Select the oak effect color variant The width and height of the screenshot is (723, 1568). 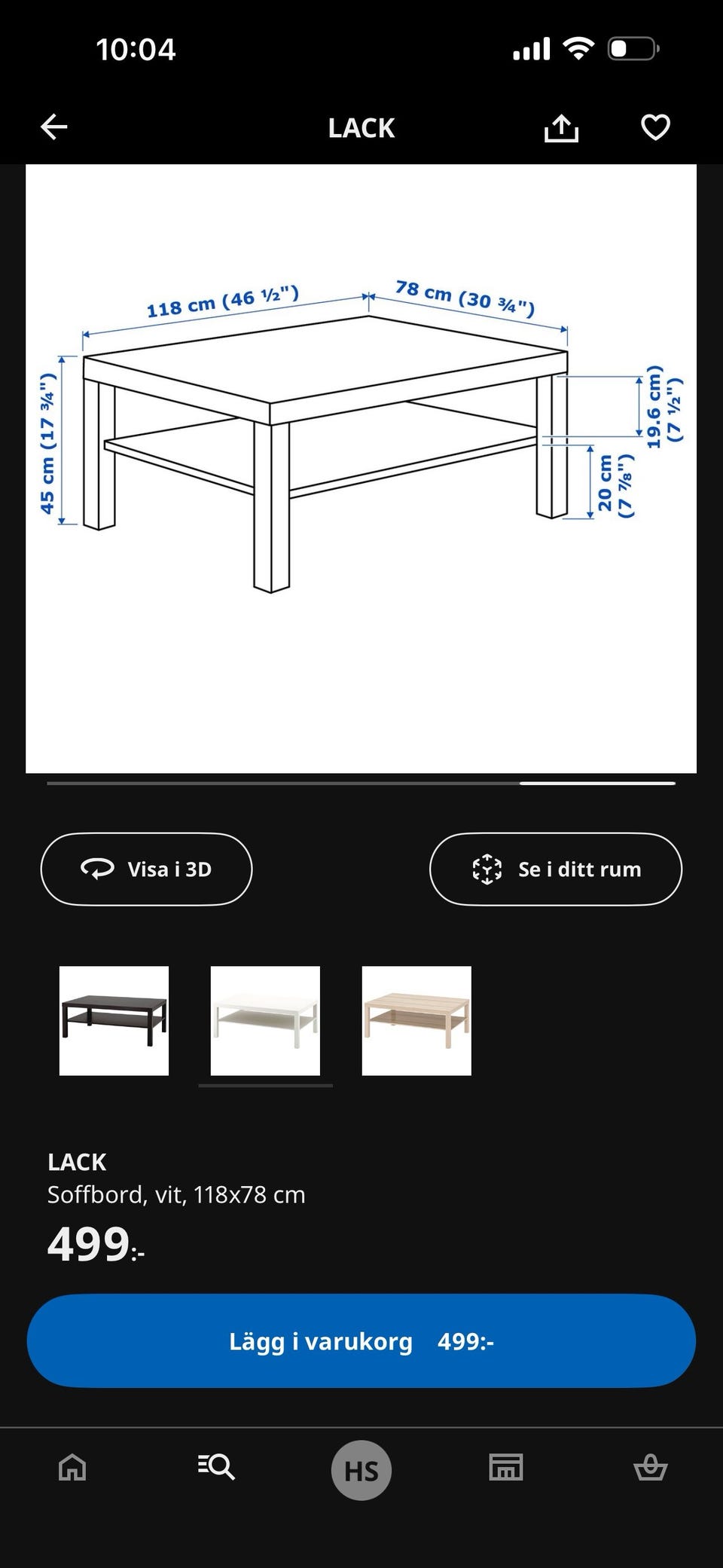tap(416, 1021)
